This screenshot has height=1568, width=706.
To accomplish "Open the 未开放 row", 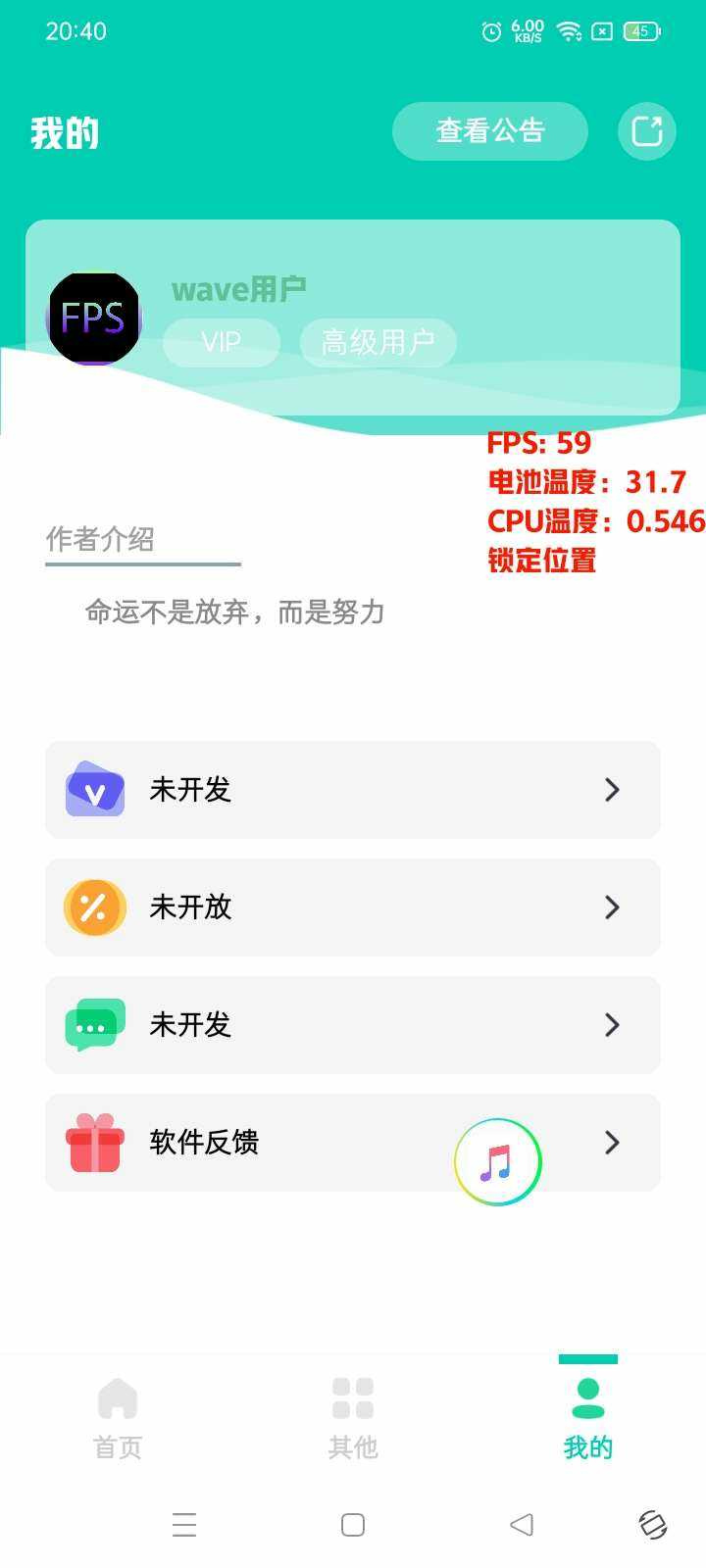I will pyautogui.click(x=353, y=907).
